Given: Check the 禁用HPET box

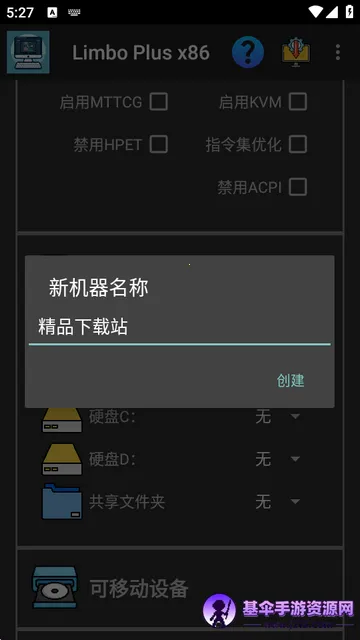Looking at the screenshot, I should click(x=158, y=144).
